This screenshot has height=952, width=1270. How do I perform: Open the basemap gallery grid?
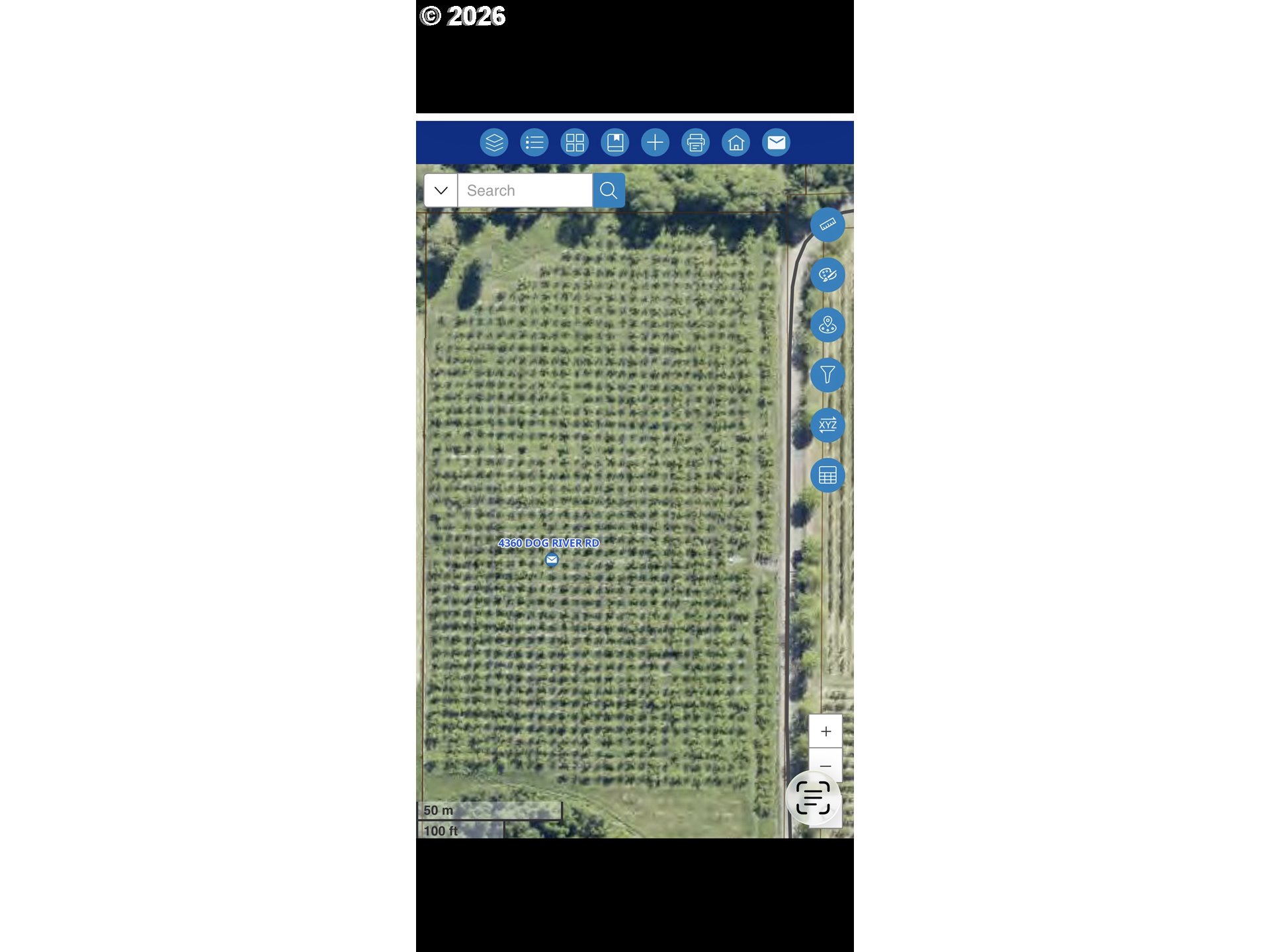pos(575,142)
